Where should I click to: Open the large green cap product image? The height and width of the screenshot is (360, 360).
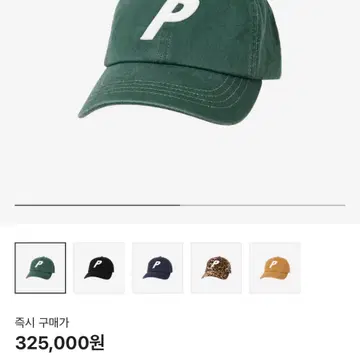(x=180, y=63)
